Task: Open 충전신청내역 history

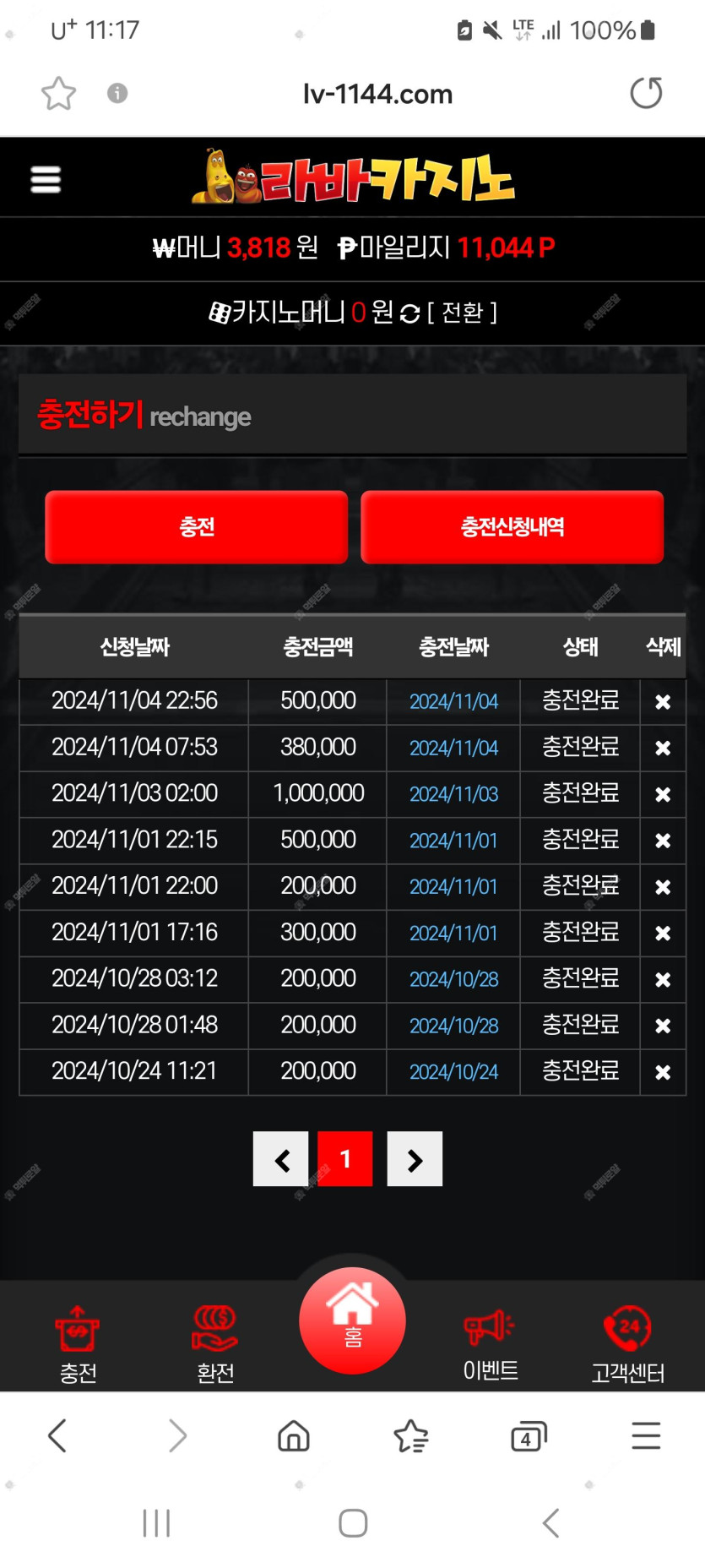Action: (x=512, y=527)
